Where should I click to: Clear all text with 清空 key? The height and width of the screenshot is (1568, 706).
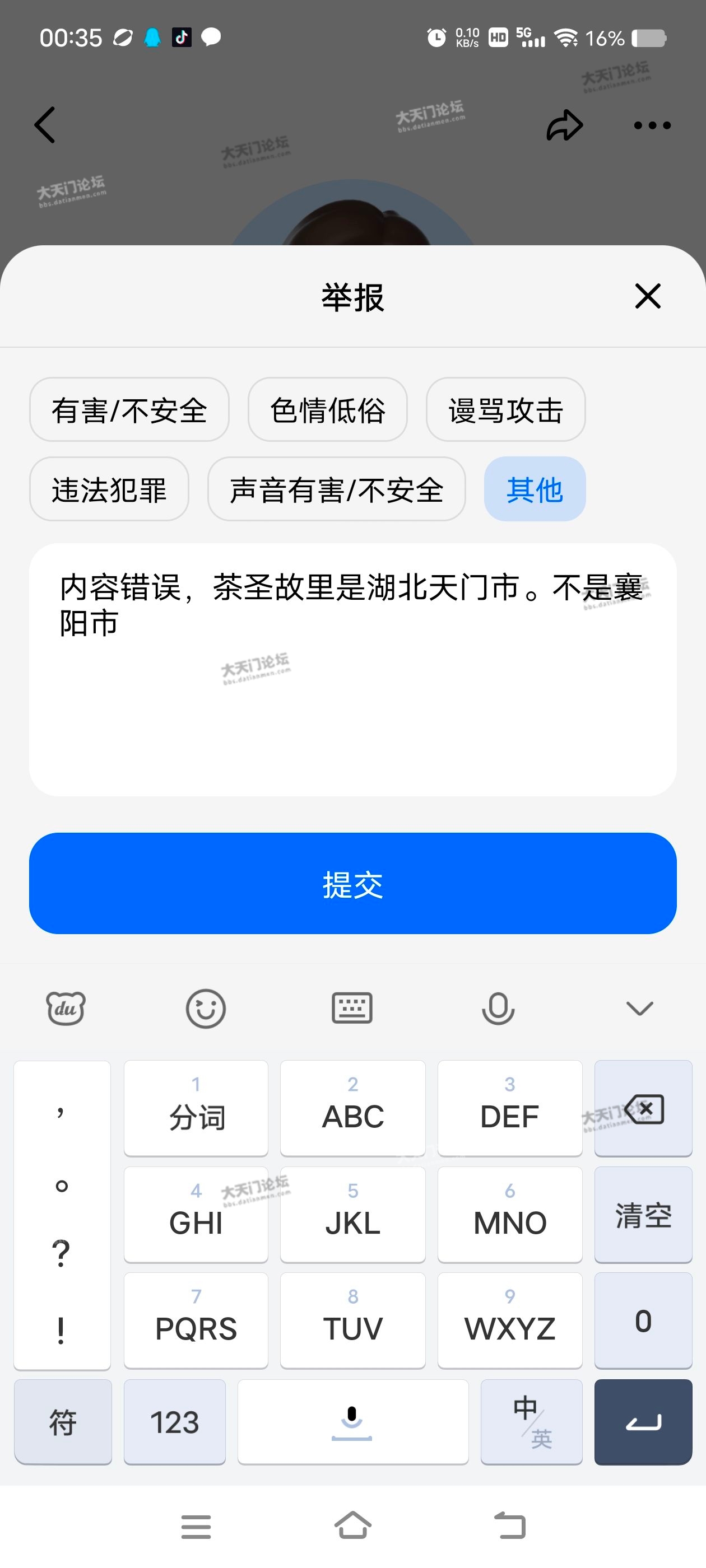643,1215
